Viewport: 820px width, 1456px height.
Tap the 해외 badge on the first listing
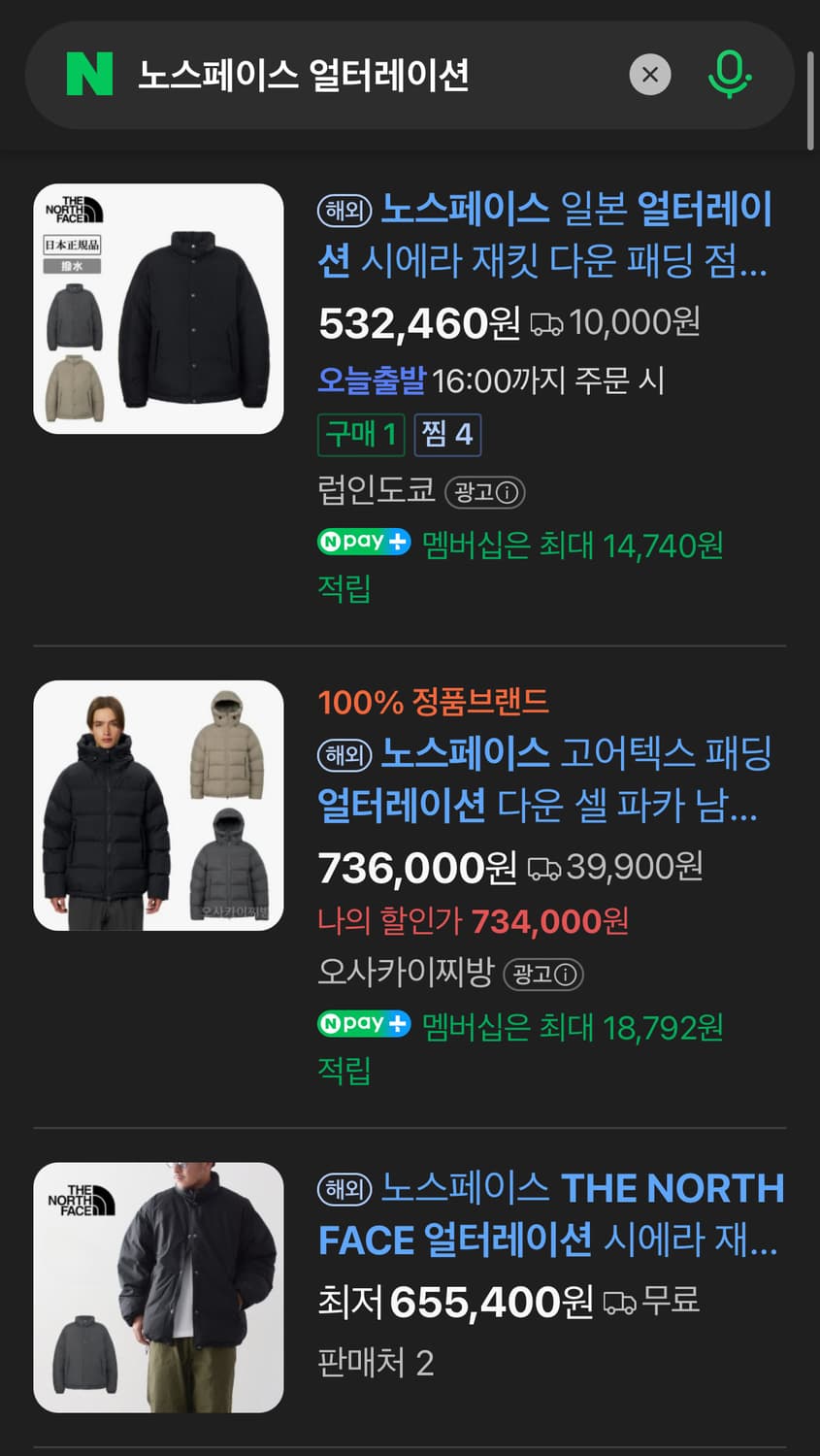pyautogui.click(x=342, y=211)
